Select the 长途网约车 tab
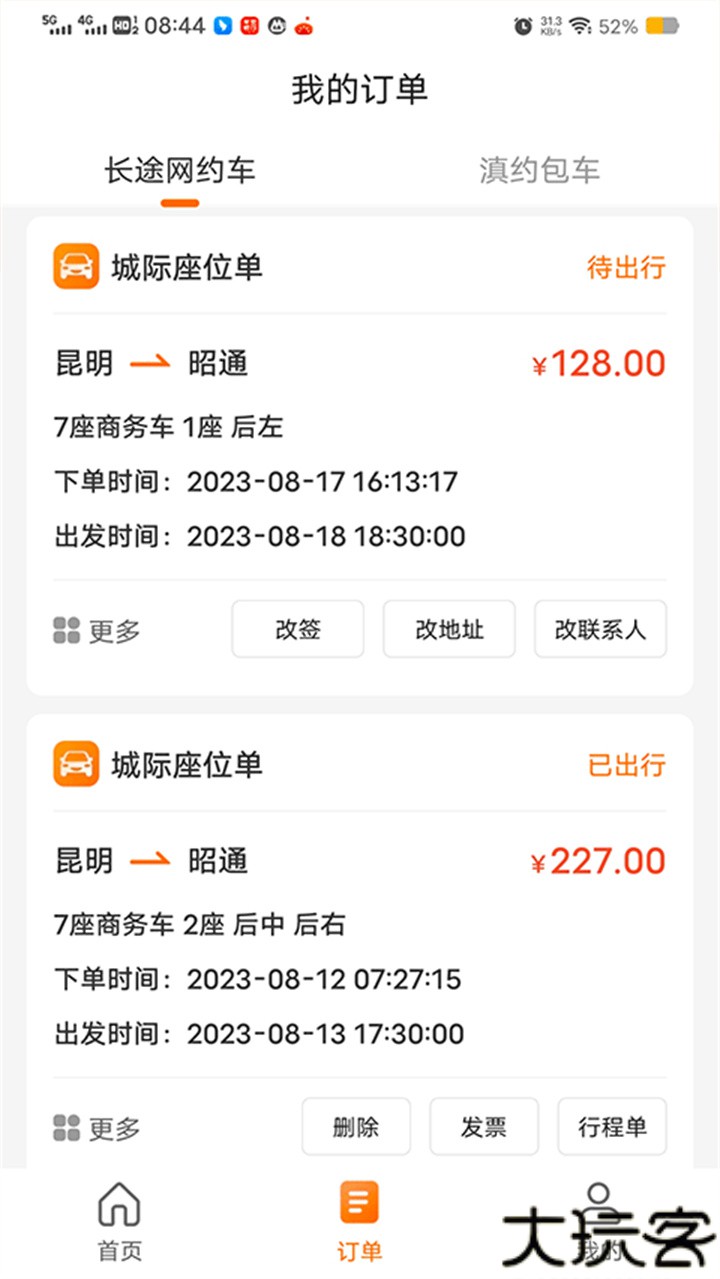 (x=180, y=170)
